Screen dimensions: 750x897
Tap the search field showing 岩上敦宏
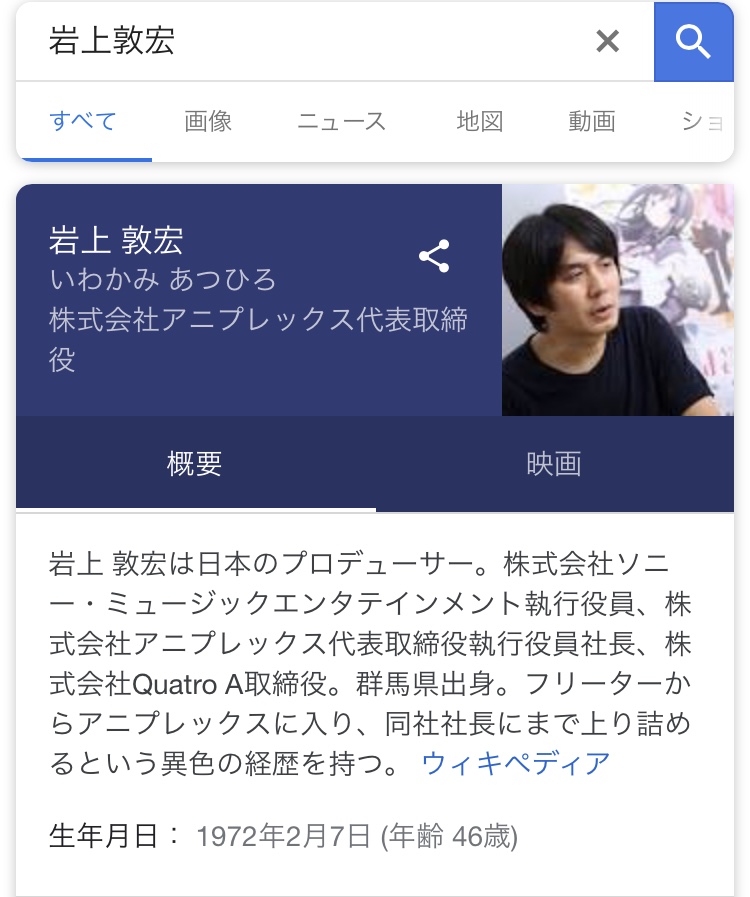pyautogui.click(x=300, y=42)
